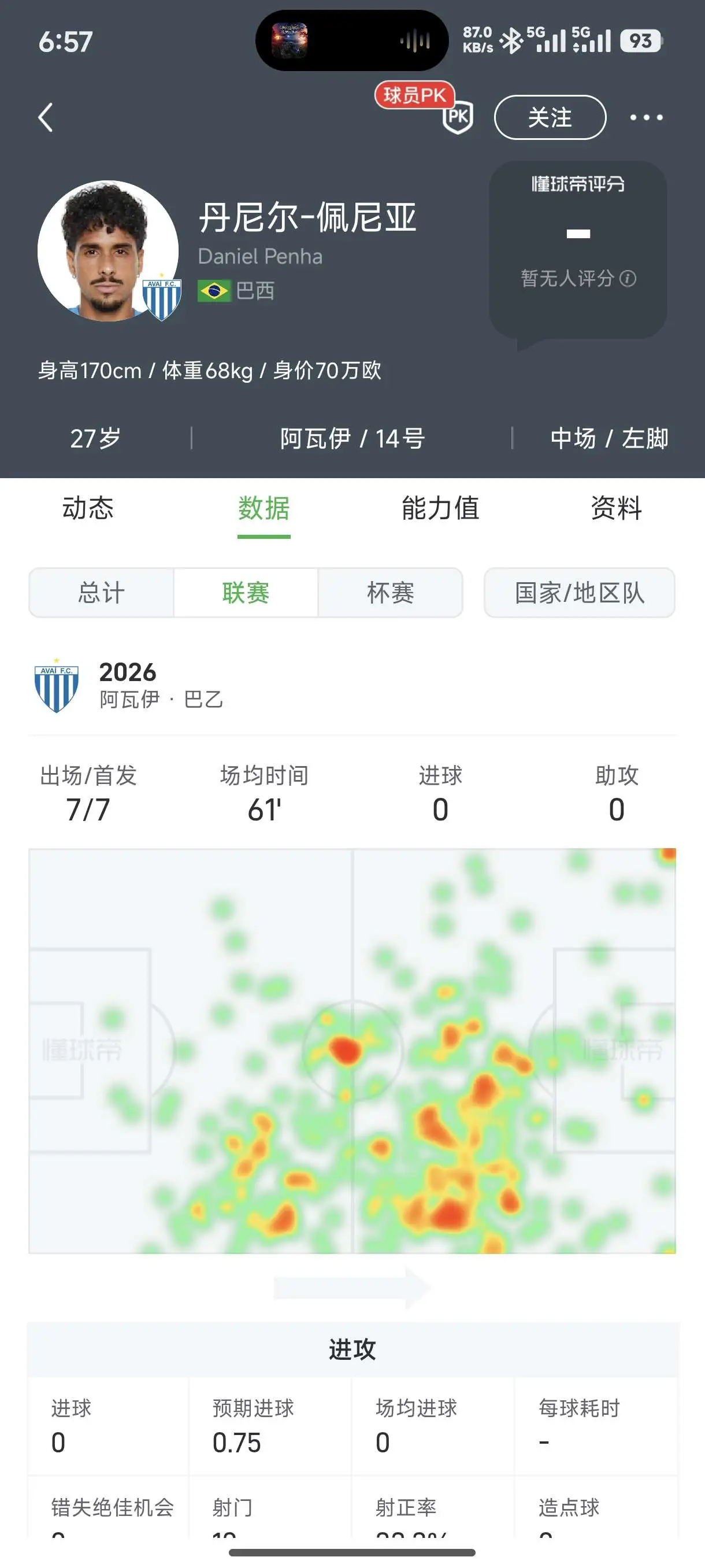Follow the player with 关注 button
705x1568 pixels.
point(550,117)
